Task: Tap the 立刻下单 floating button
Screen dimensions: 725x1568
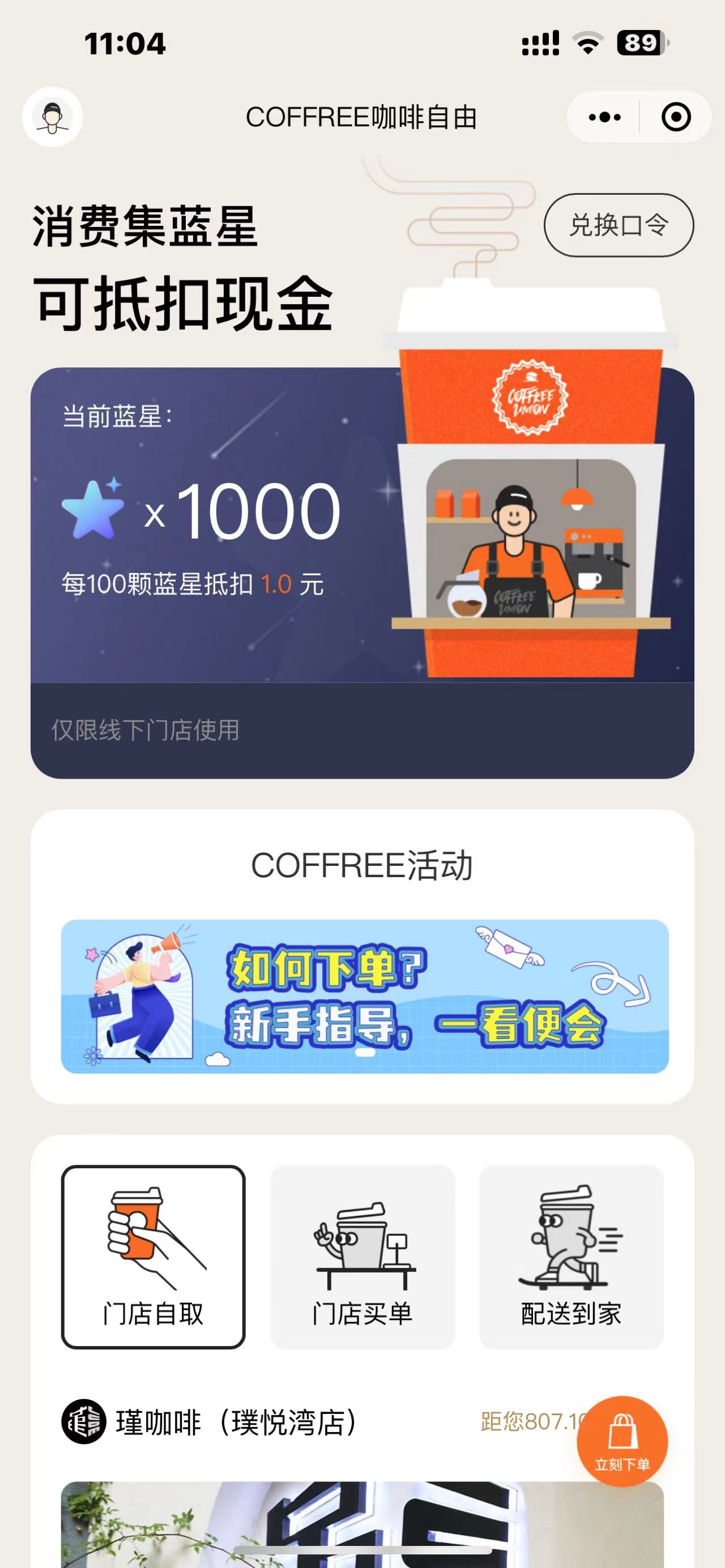Action: 621,1441
